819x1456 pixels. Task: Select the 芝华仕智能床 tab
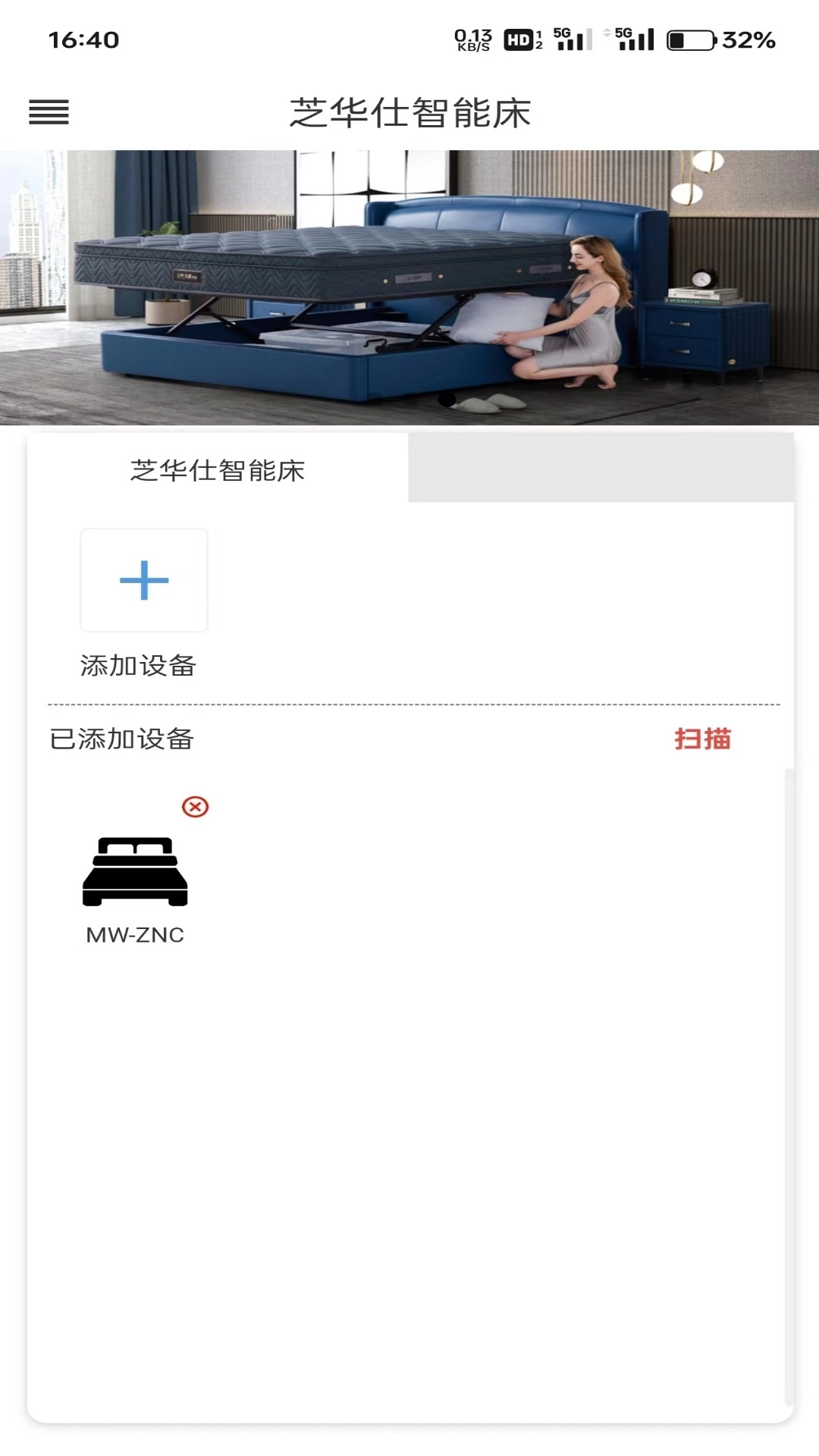[x=218, y=469]
